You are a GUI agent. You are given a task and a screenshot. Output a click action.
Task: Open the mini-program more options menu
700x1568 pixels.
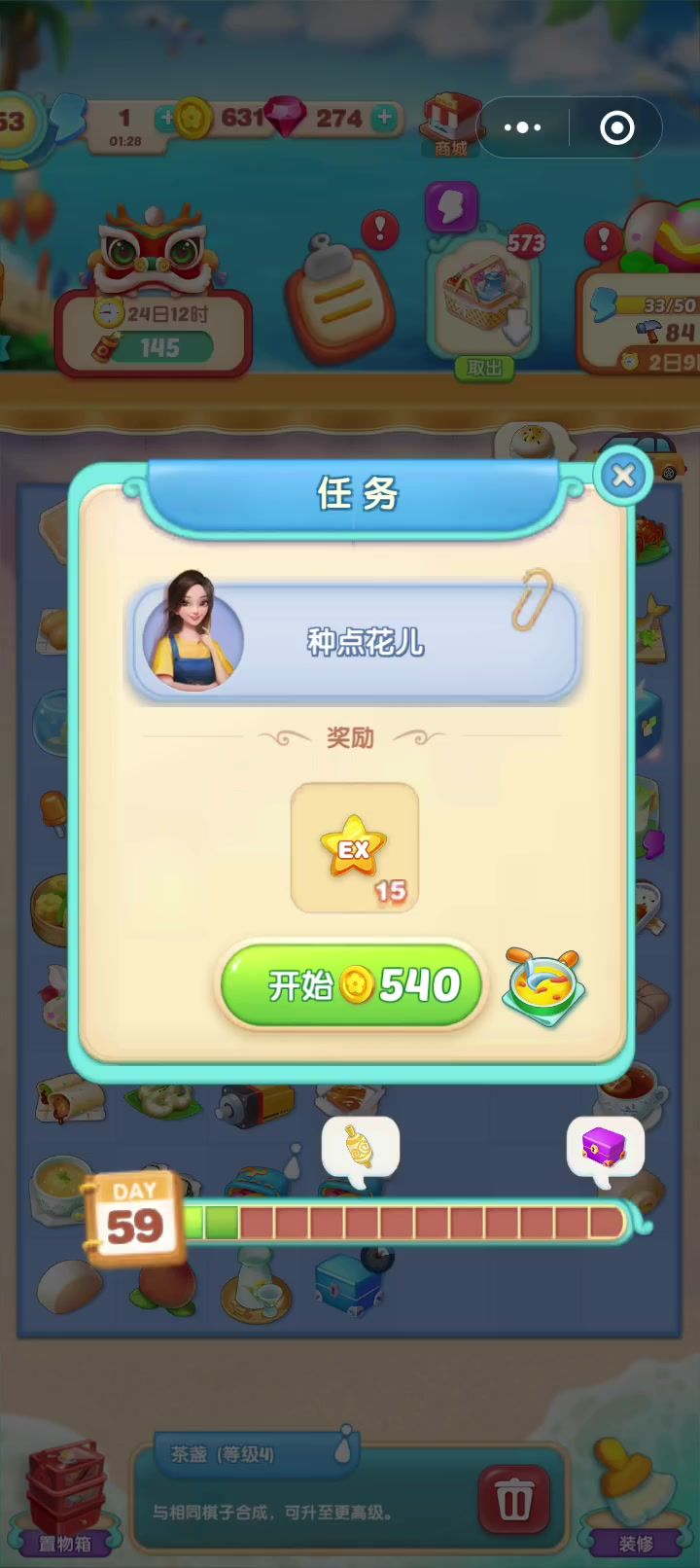523,127
